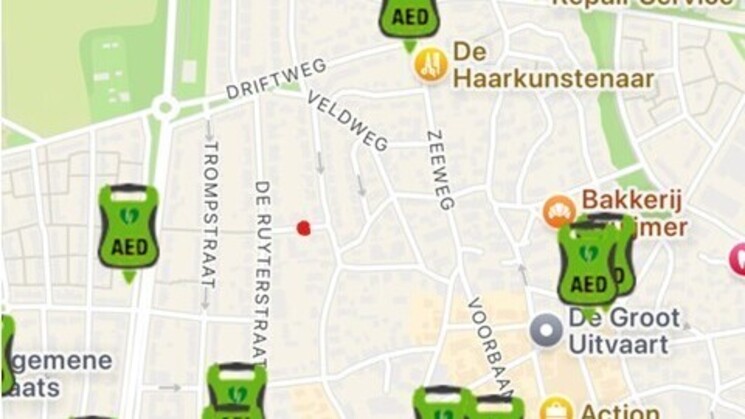Open the AED marker on De Ruyterstraat
The width and height of the screenshot is (745, 419).
point(236,392)
